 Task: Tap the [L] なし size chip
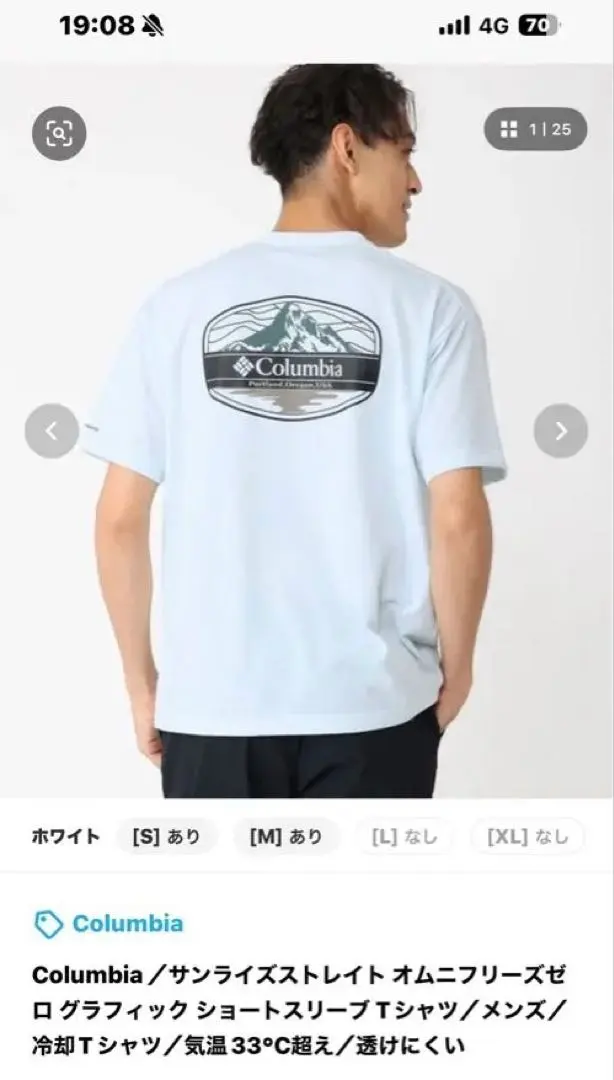coord(404,837)
